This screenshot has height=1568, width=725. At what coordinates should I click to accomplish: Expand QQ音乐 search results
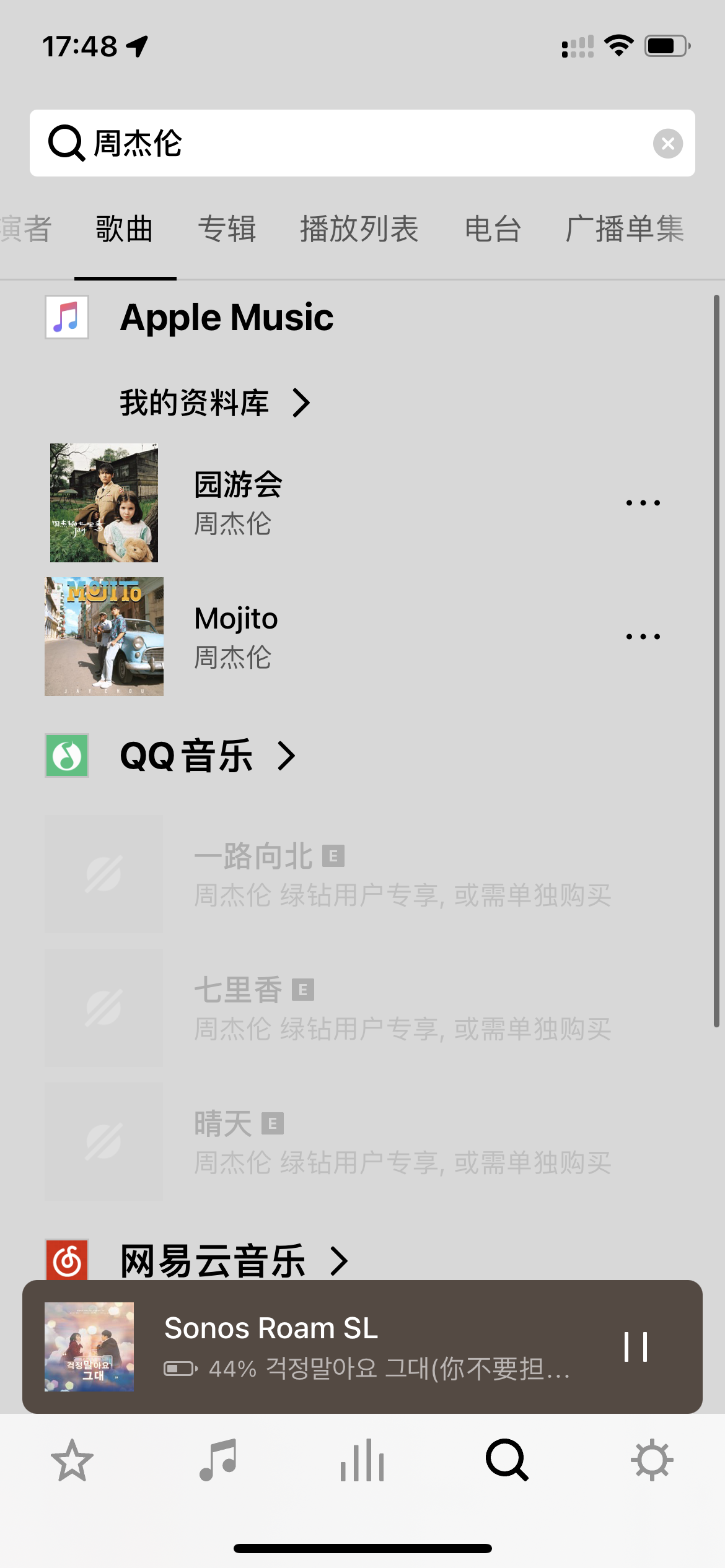point(208,756)
